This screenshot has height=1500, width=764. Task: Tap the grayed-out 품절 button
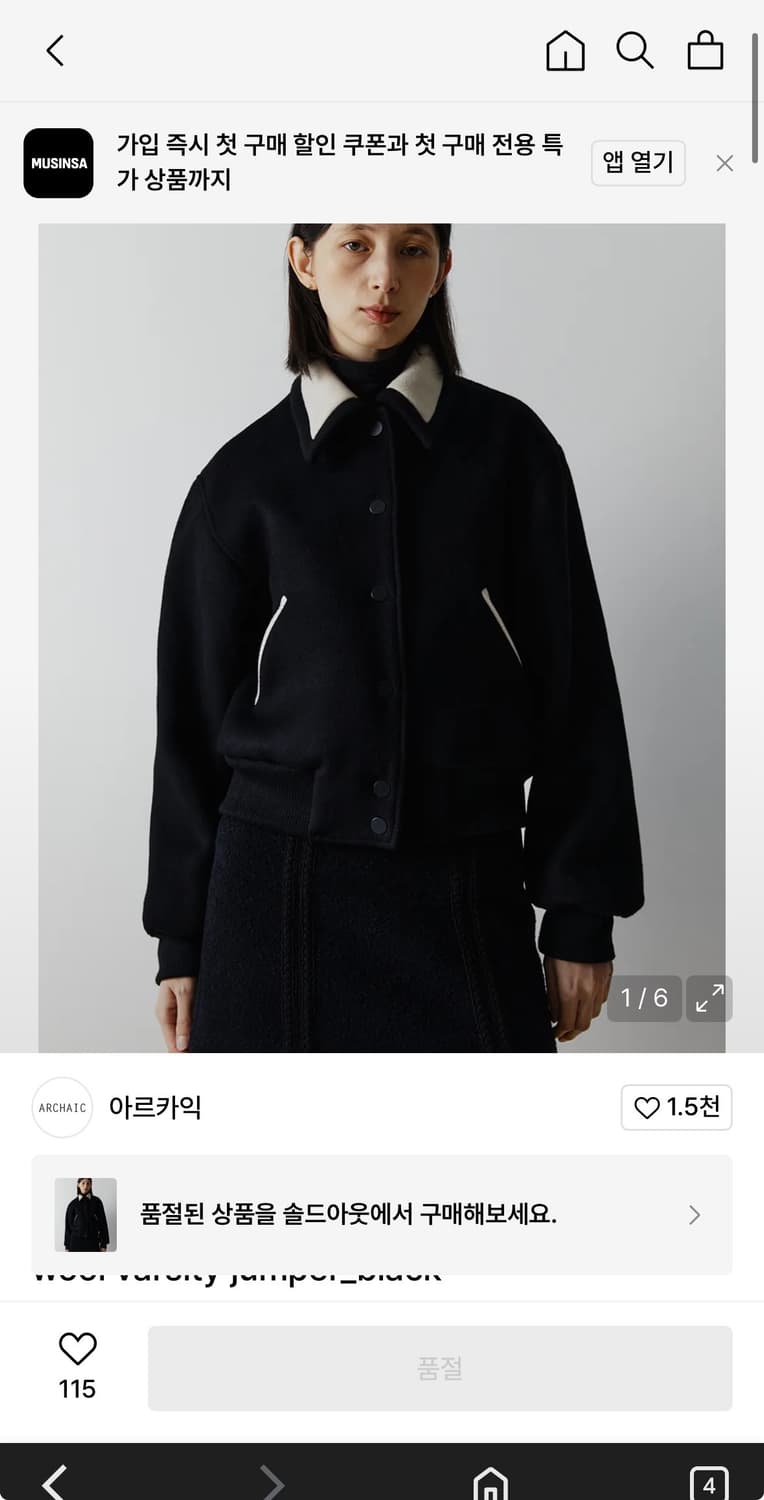point(440,1367)
